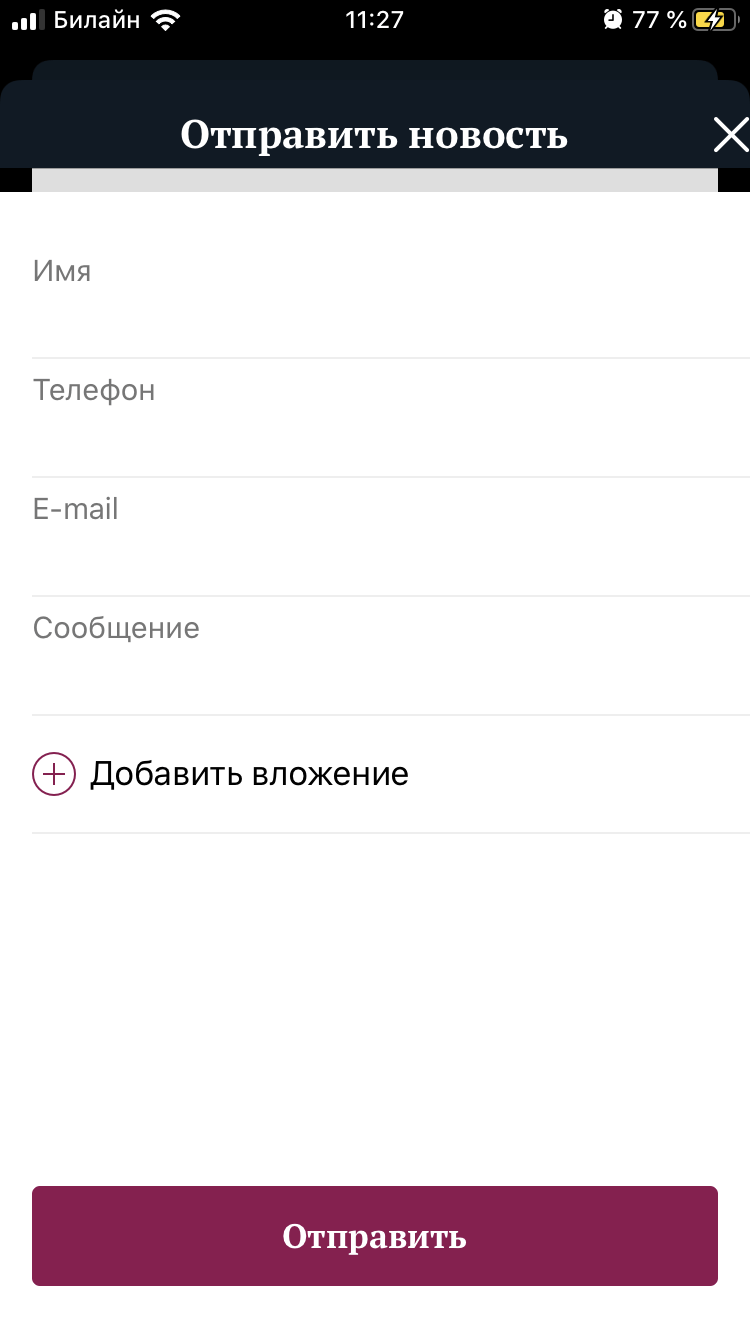Tap the Имя input field

(x=390, y=300)
